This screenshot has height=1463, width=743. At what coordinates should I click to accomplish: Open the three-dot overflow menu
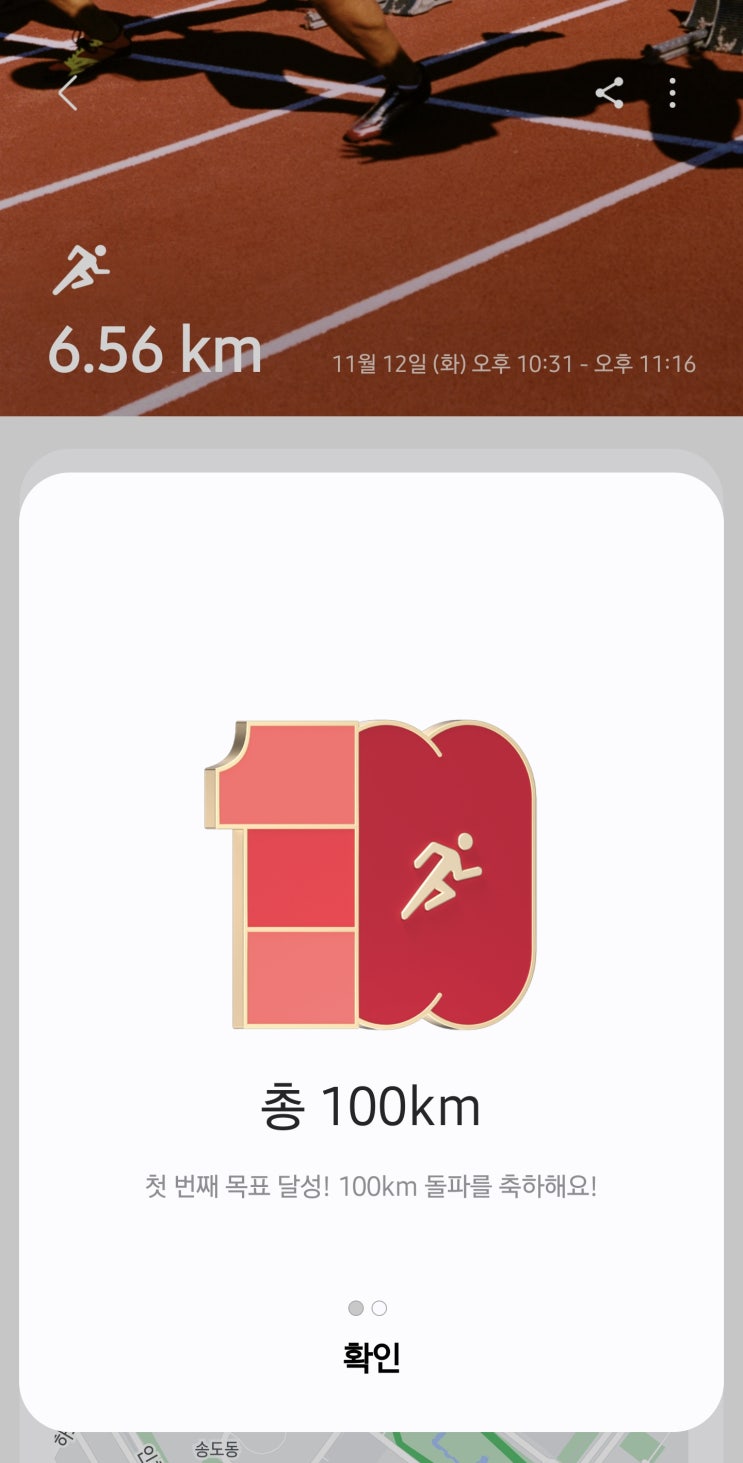coord(672,93)
